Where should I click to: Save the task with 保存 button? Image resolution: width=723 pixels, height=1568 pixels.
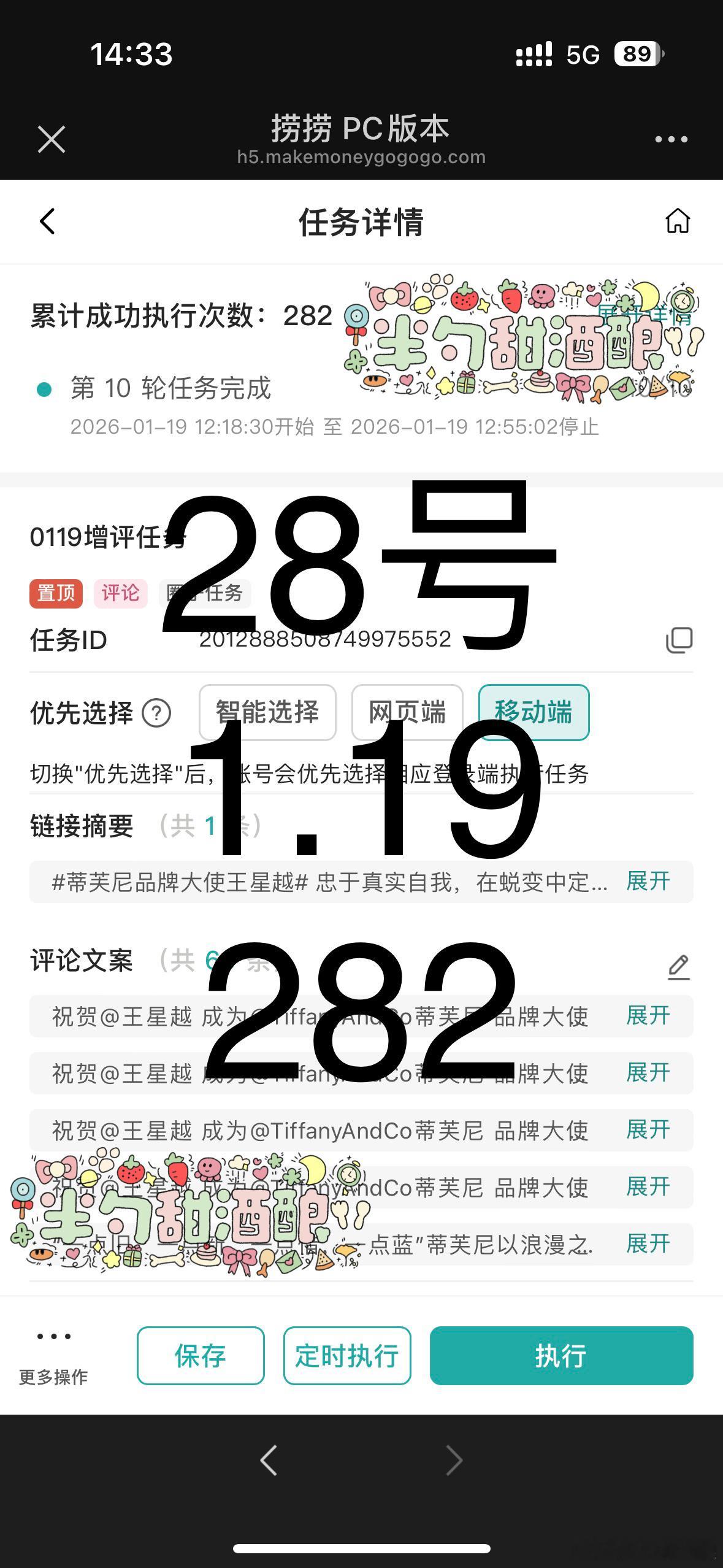tap(201, 1356)
